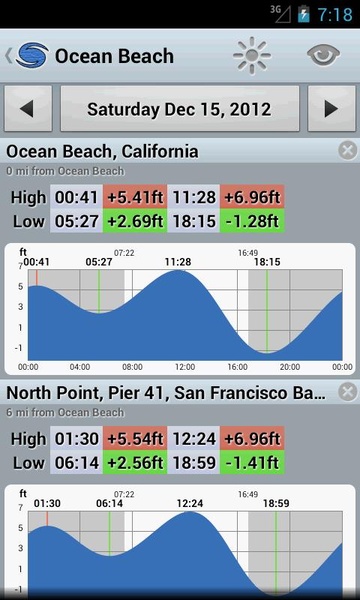The height and width of the screenshot is (600, 360).
Task: Open the Ocean Beach tide chart
Action: point(180,309)
